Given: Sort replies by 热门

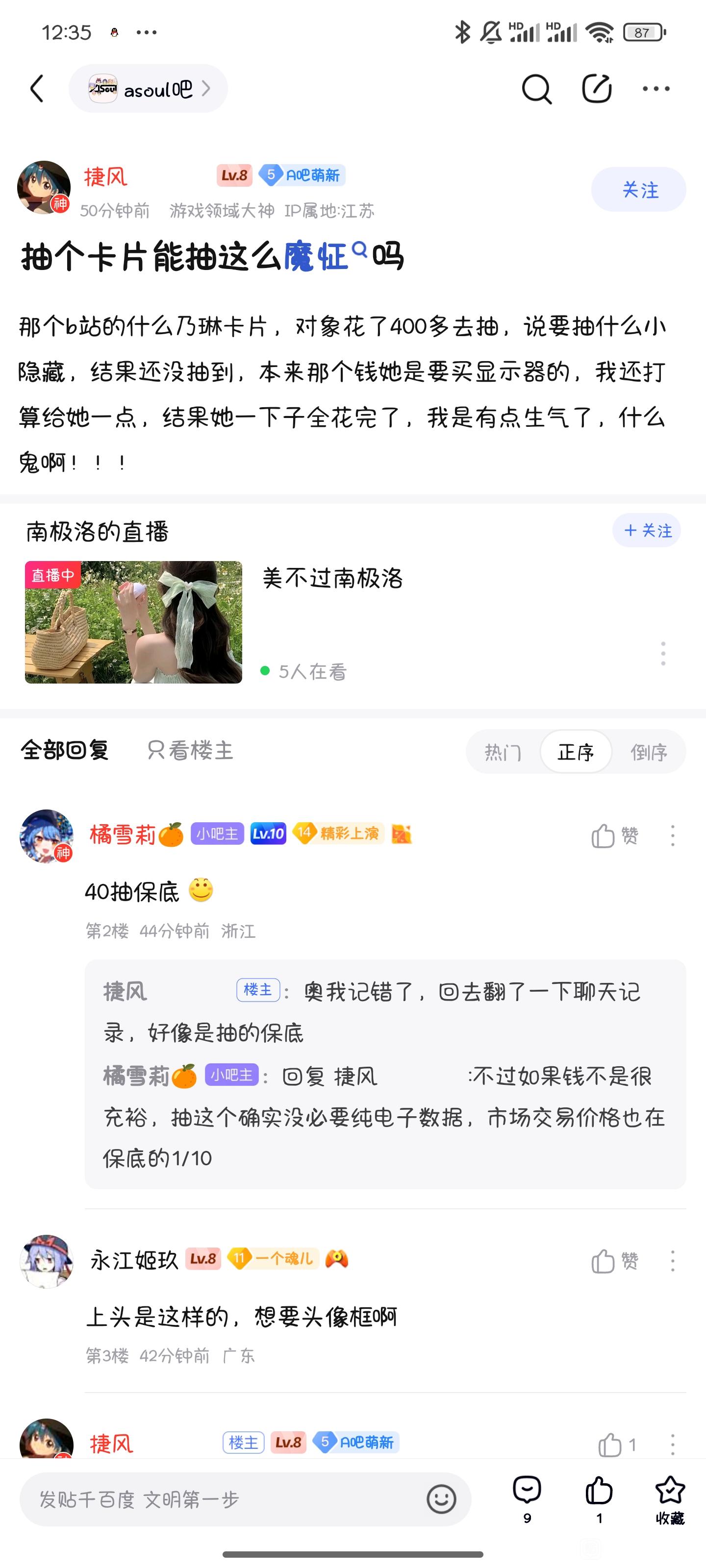Looking at the screenshot, I should pyautogui.click(x=503, y=752).
